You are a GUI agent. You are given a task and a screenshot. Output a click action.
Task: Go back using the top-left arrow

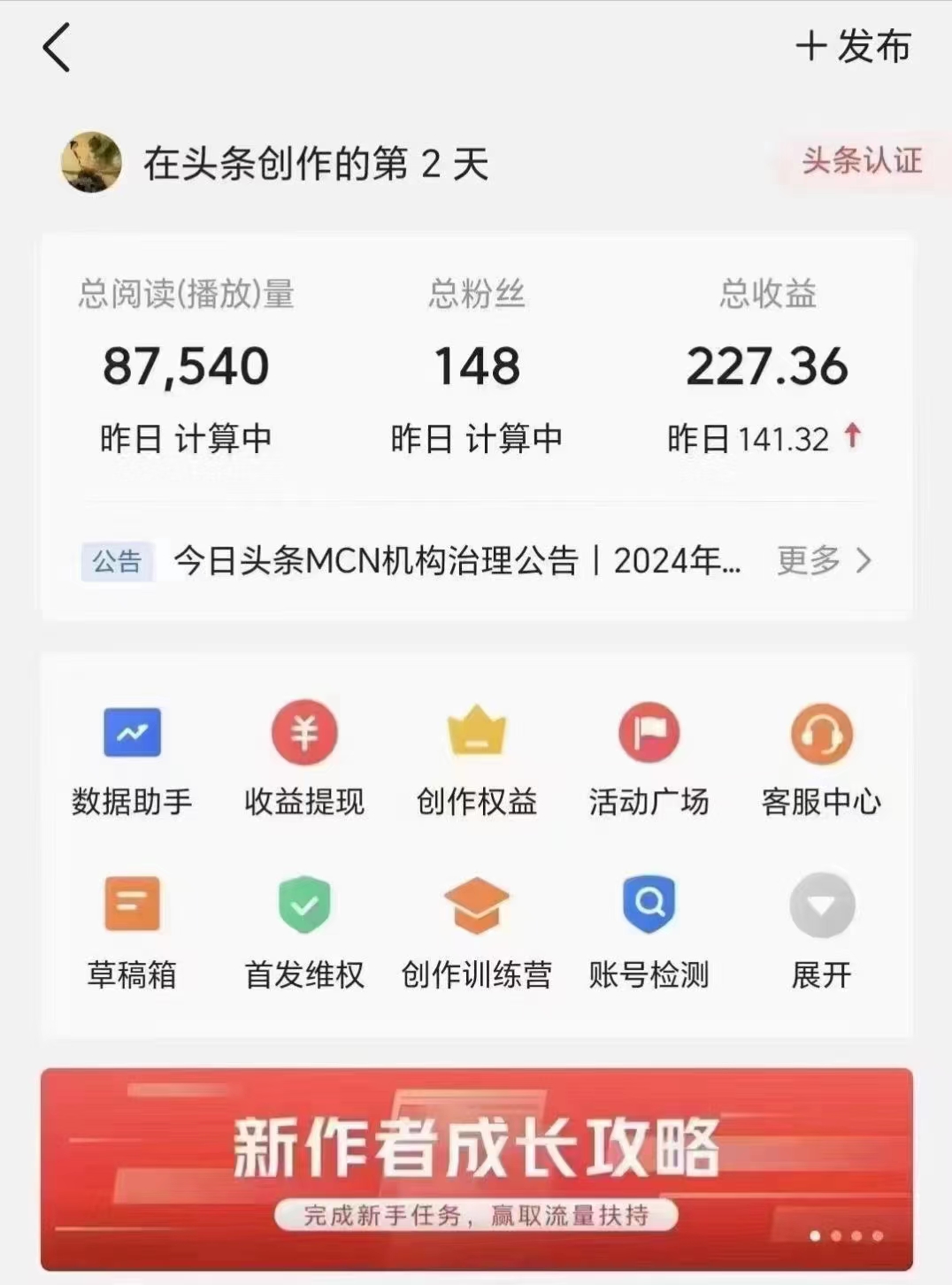[56, 48]
